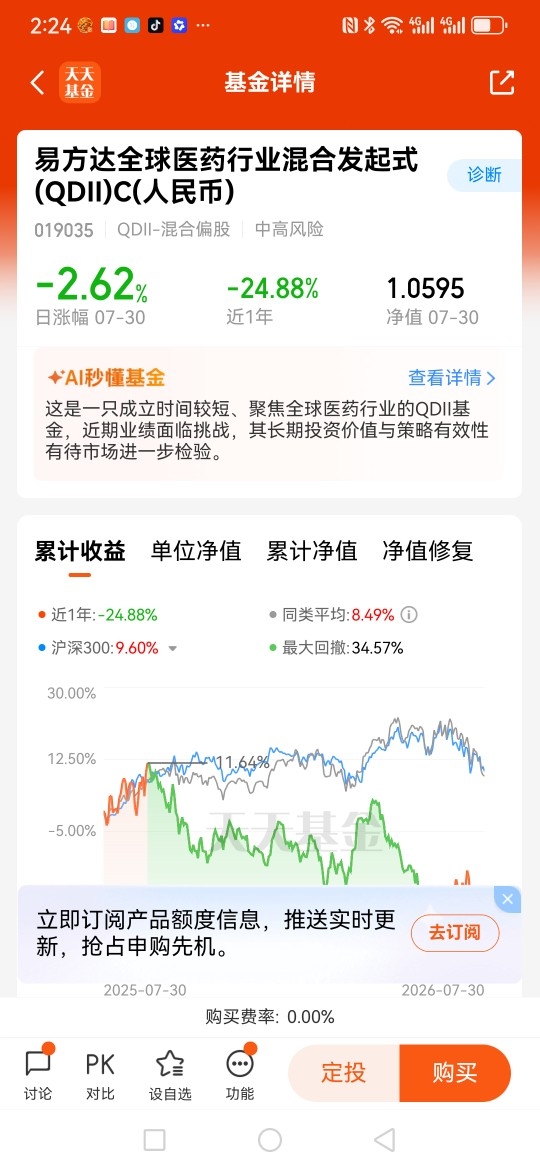The height and width of the screenshot is (1170, 540).
Task: Start a 定投 recurring investment plan
Action: (344, 1073)
